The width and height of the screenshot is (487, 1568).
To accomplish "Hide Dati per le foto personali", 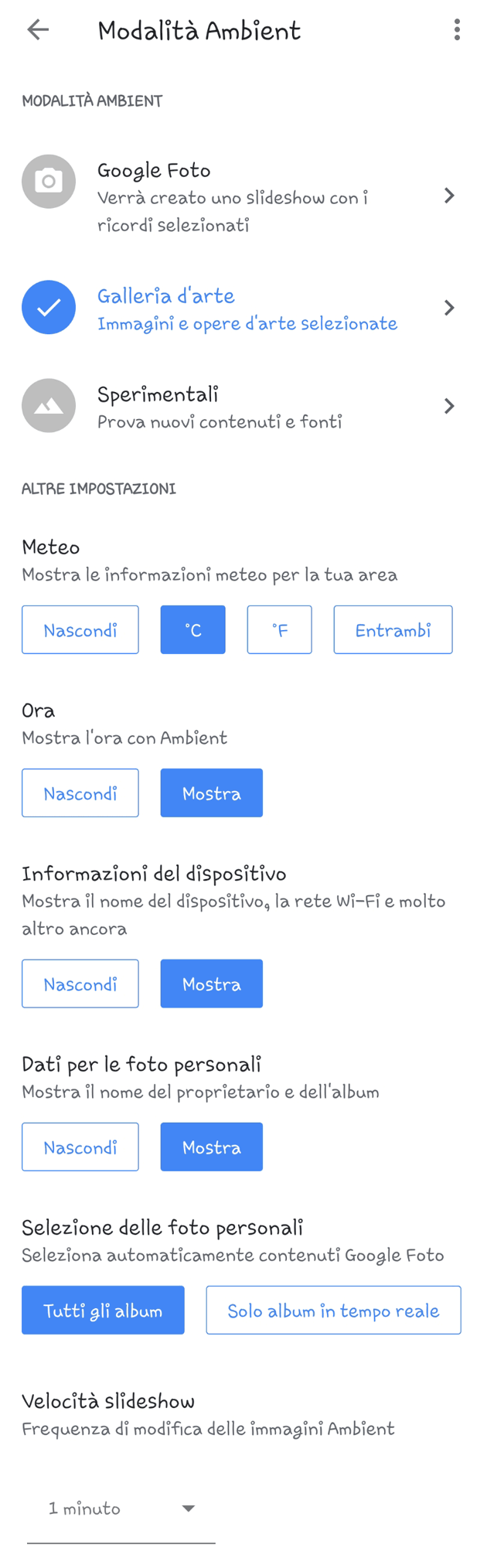I will coord(80,1147).
